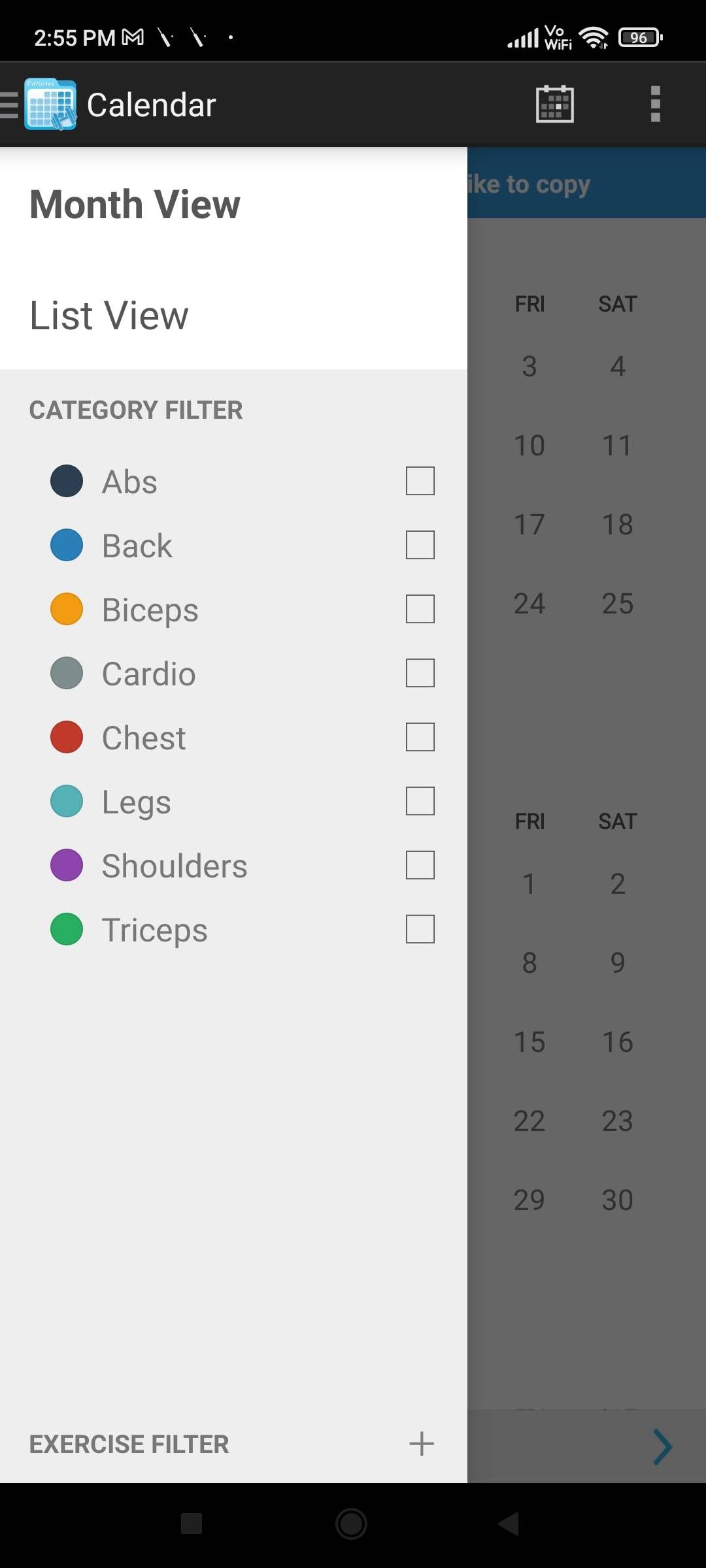The image size is (706, 1568).
Task: Open the FitNotes app icon in the toolbar
Action: pyautogui.click(x=50, y=103)
